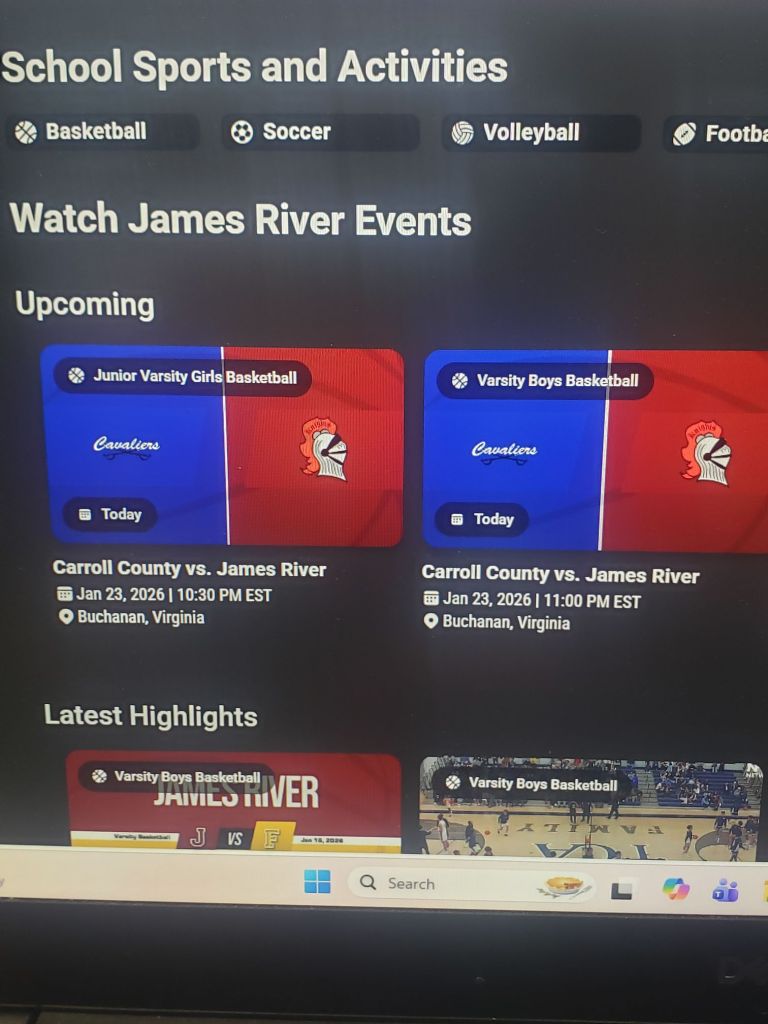The height and width of the screenshot is (1024, 768).
Task: Click the taskbar Search box
Action: (x=450, y=884)
